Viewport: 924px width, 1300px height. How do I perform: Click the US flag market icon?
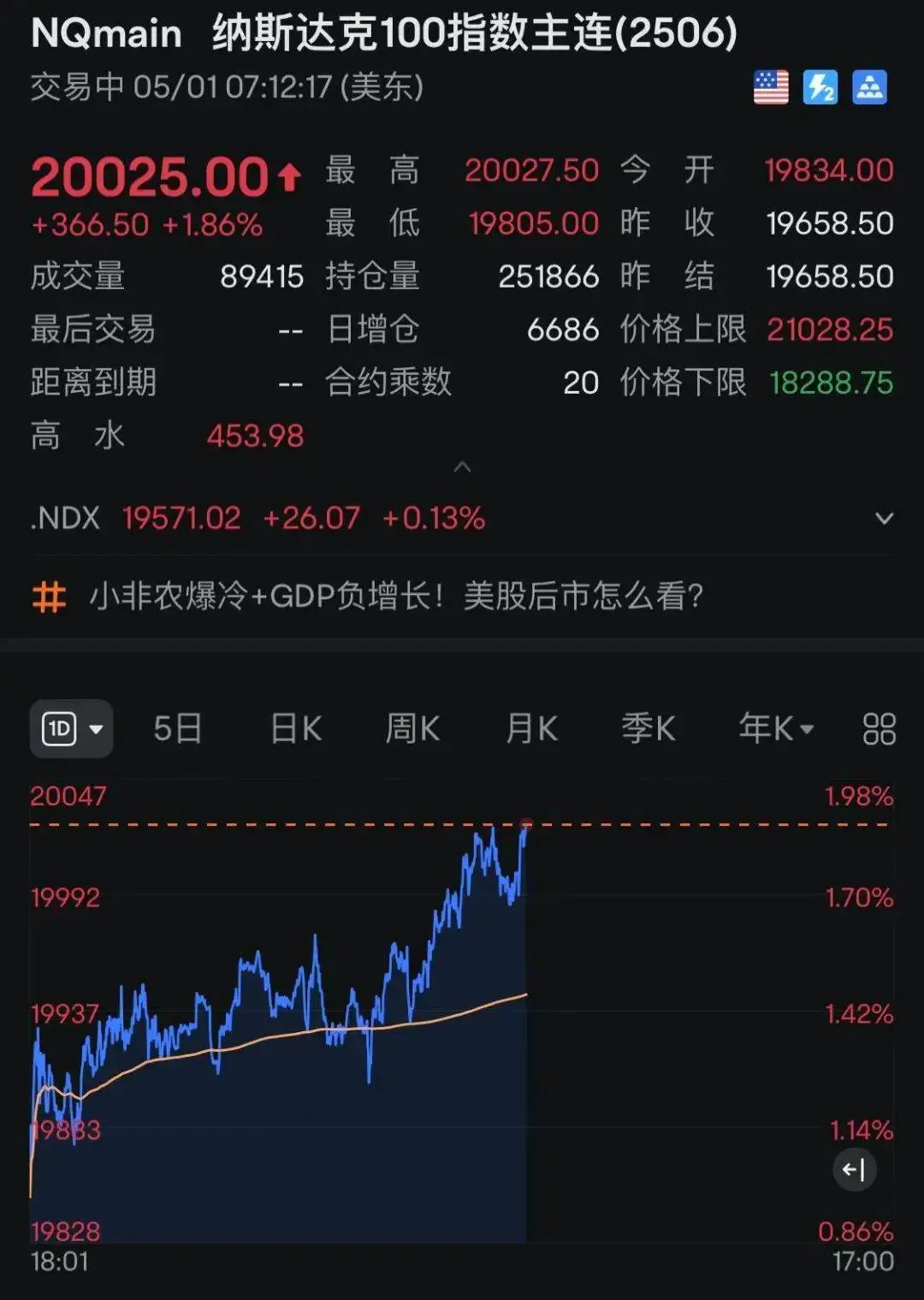771,89
